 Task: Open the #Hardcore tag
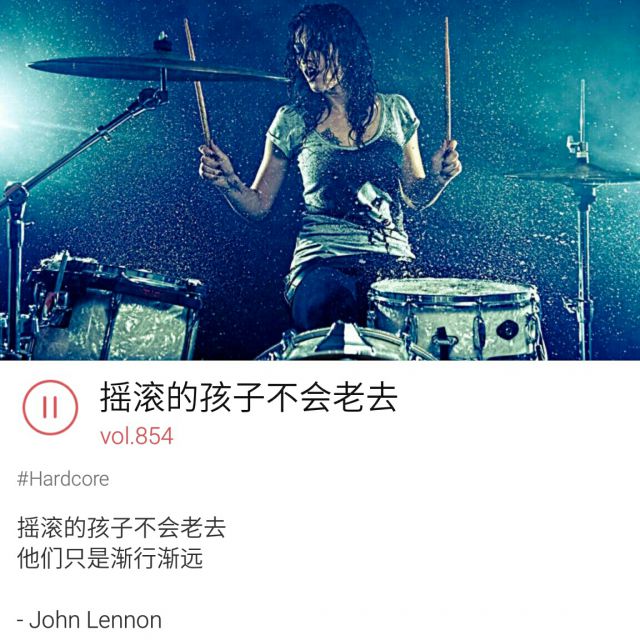[64, 479]
